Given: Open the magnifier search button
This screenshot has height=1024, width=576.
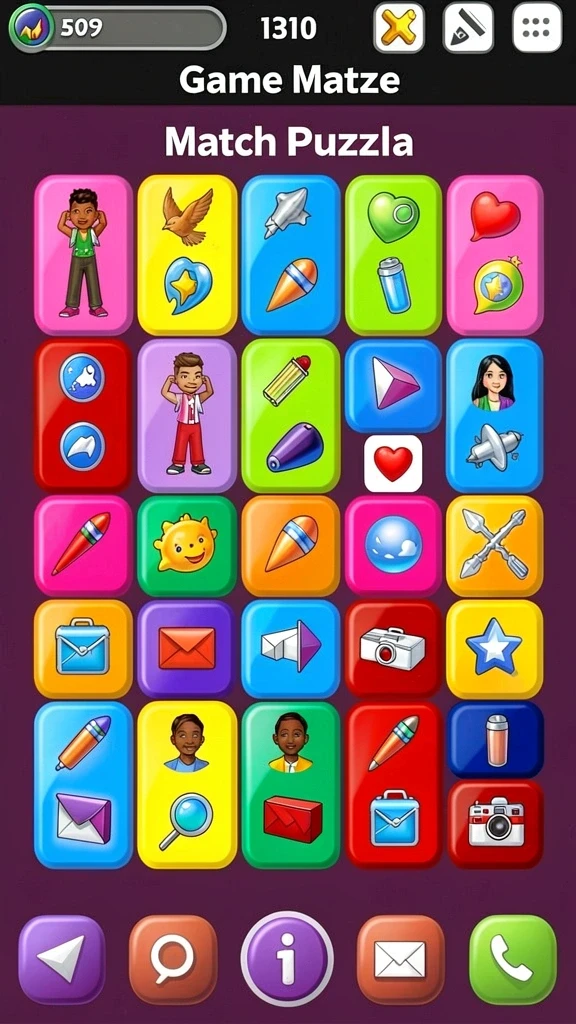Looking at the screenshot, I should tap(173, 959).
